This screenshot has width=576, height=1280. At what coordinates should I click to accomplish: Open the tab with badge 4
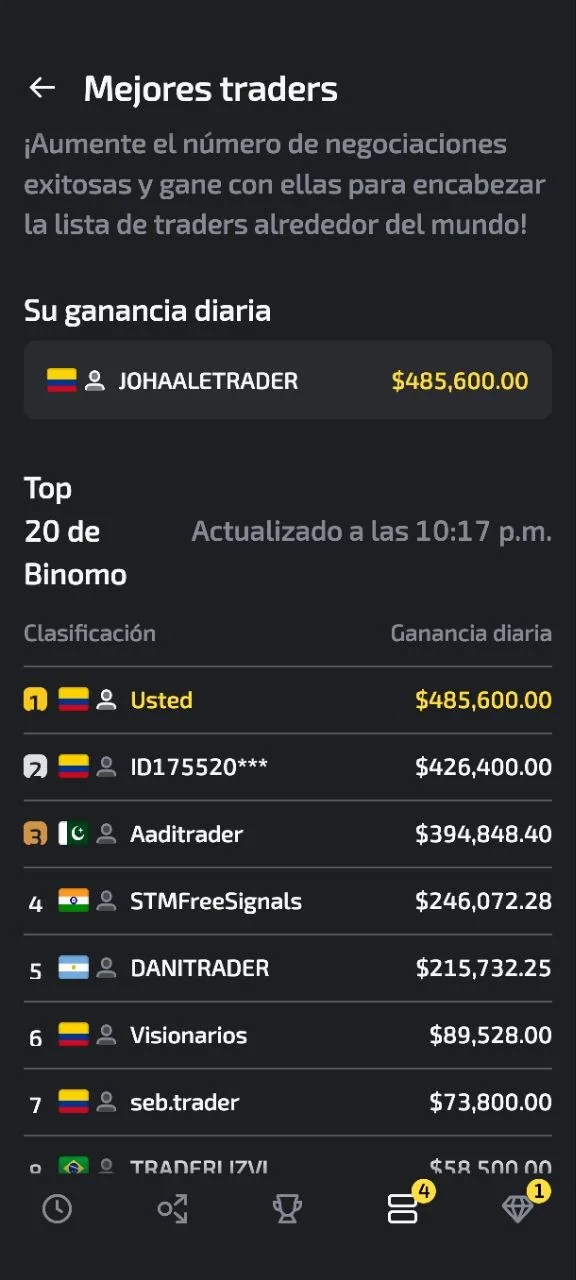pos(403,1207)
